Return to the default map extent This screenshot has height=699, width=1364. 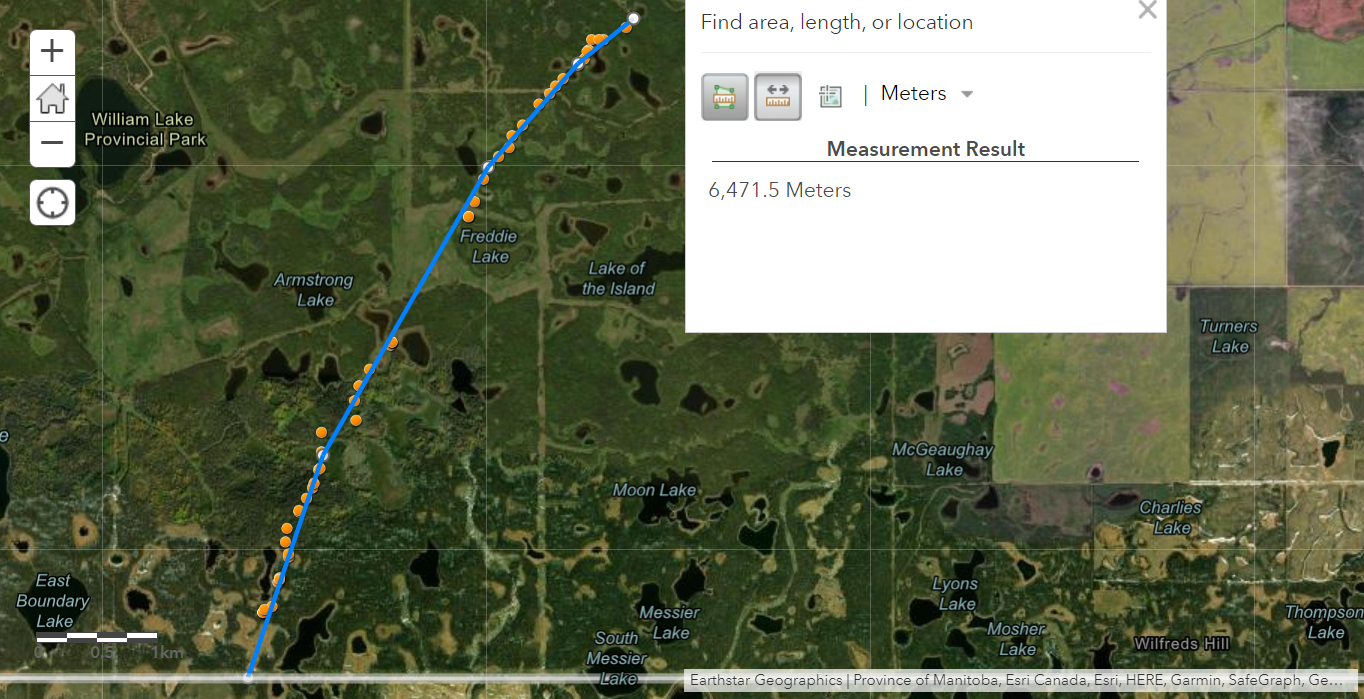pyautogui.click(x=52, y=99)
